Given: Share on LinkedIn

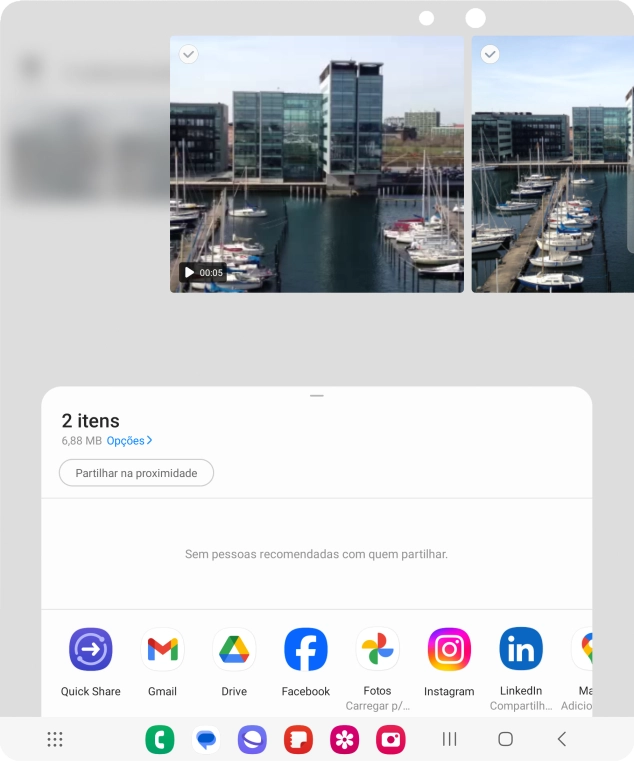Looking at the screenshot, I should (521, 650).
